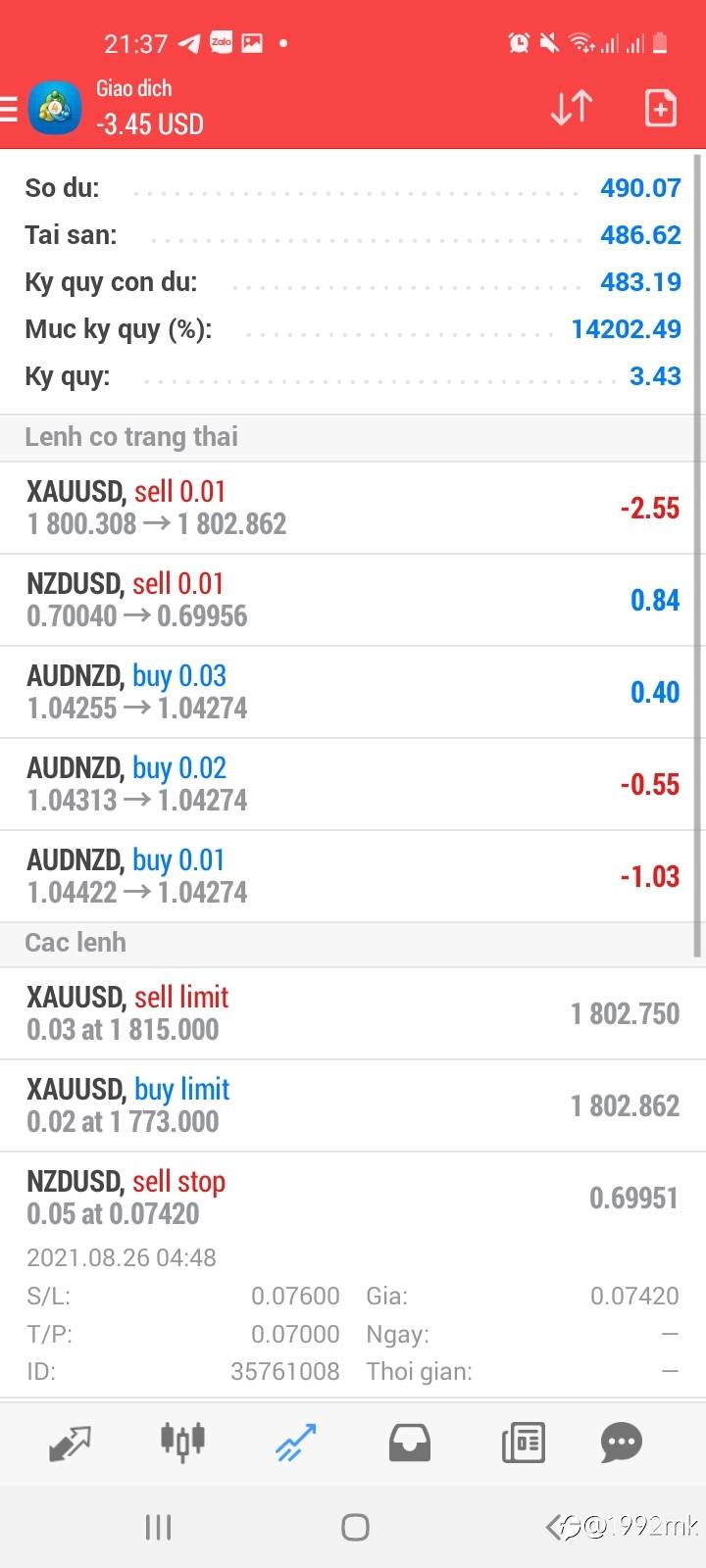Viewport: 706px width, 1568px height.
Task: Open the News tab
Action: [x=524, y=1443]
